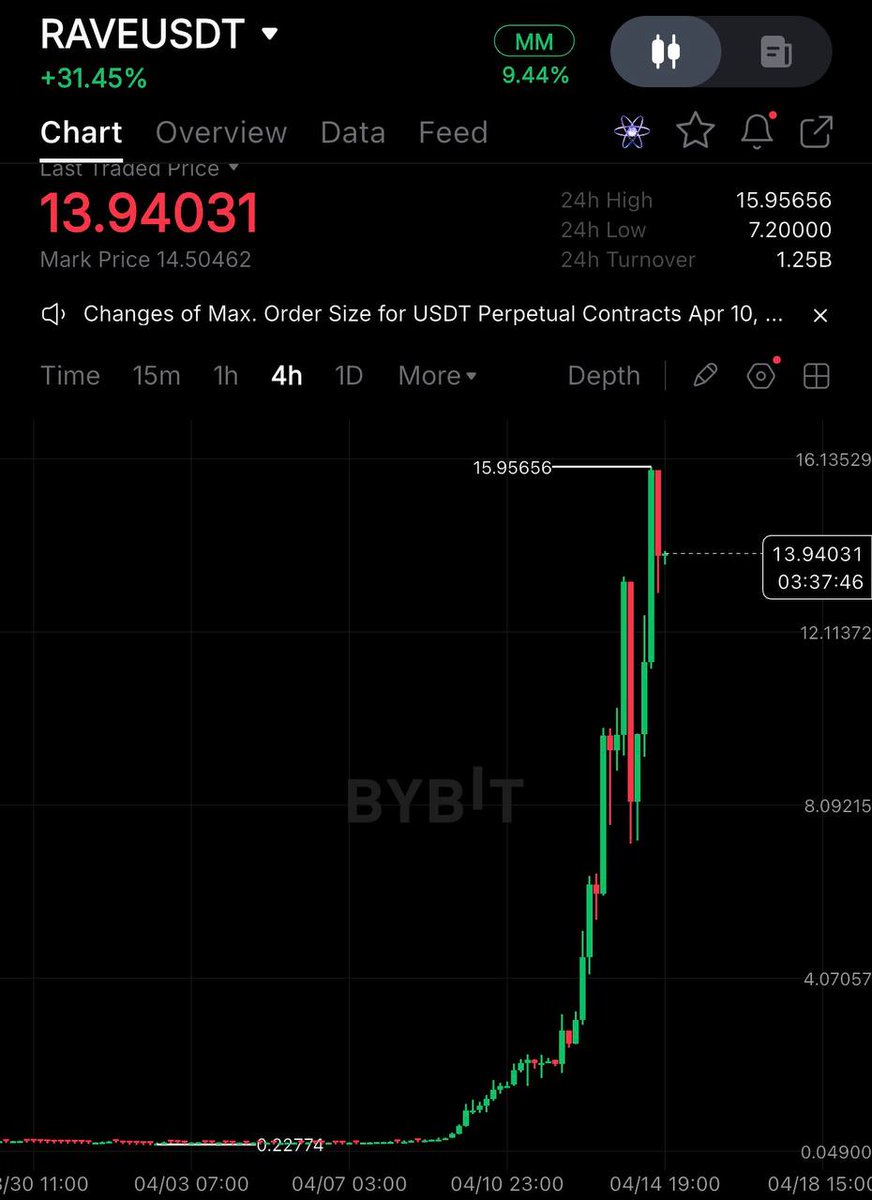The width and height of the screenshot is (872, 1200).
Task: Show the Depth chart
Action: (x=603, y=376)
